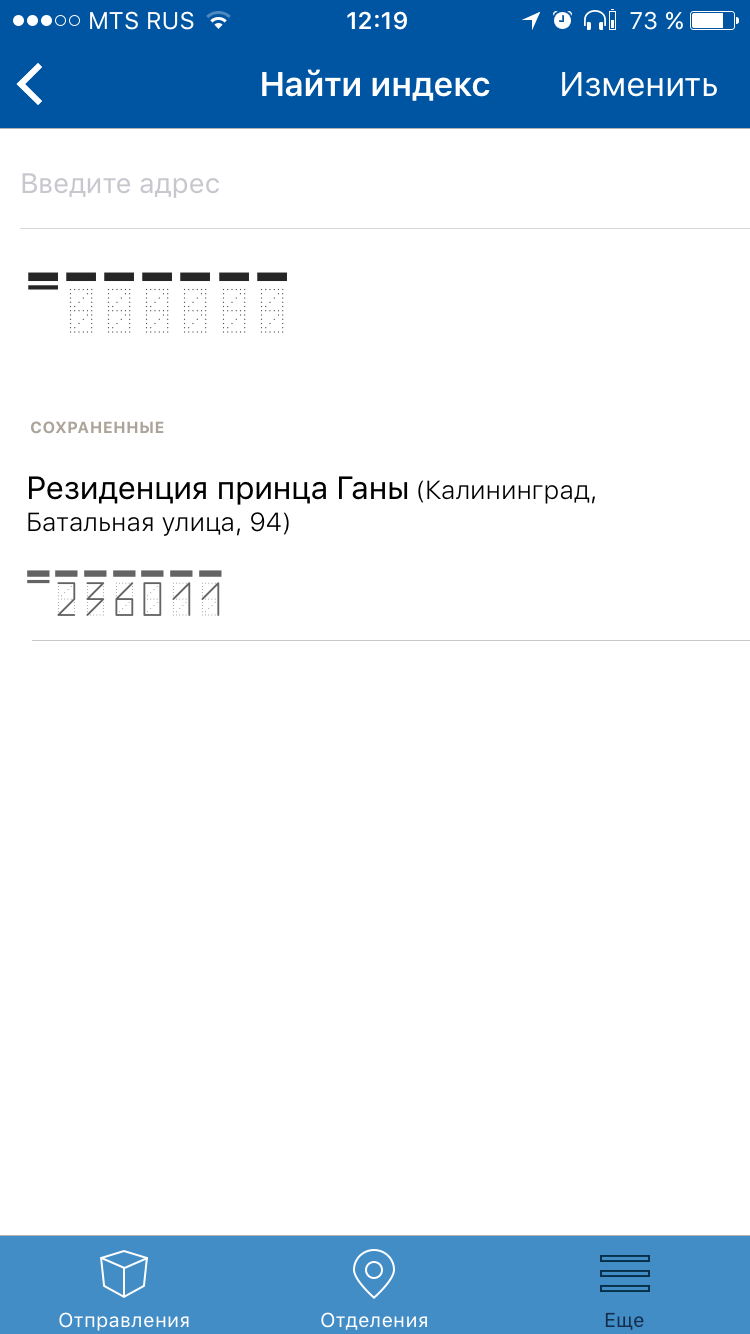The height and width of the screenshot is (1334, 750).
Task: Switch to the Отправления tab
Action: pos(124,1290)
